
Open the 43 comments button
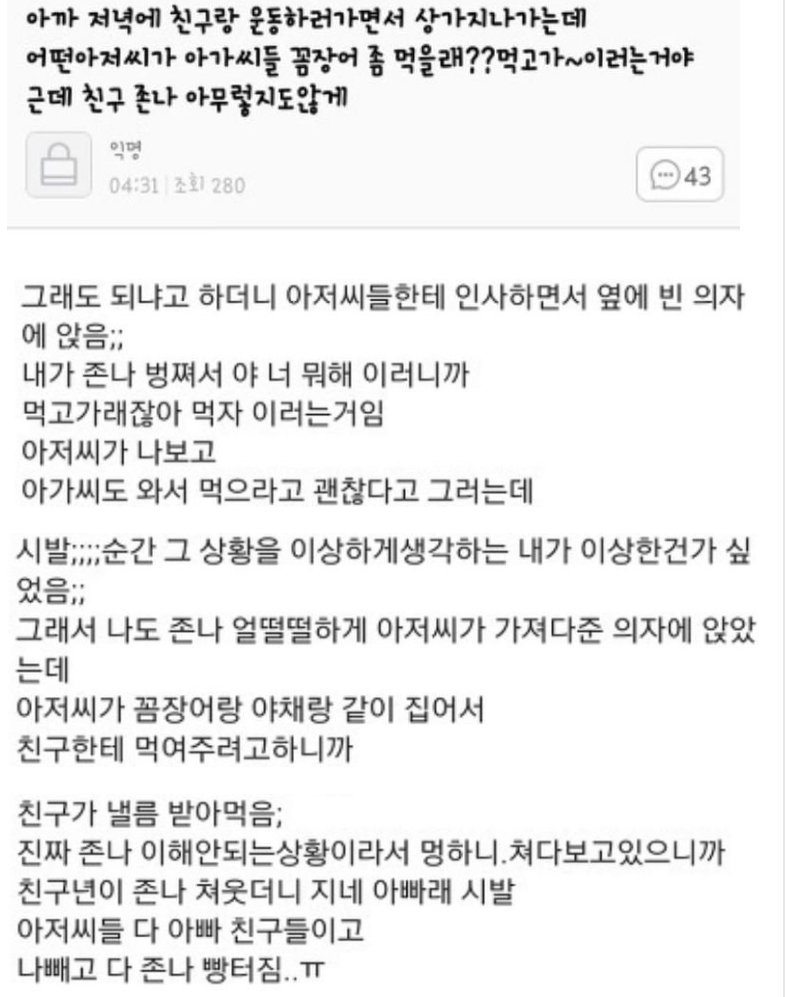pyautogui.click(x=680, y=176)
